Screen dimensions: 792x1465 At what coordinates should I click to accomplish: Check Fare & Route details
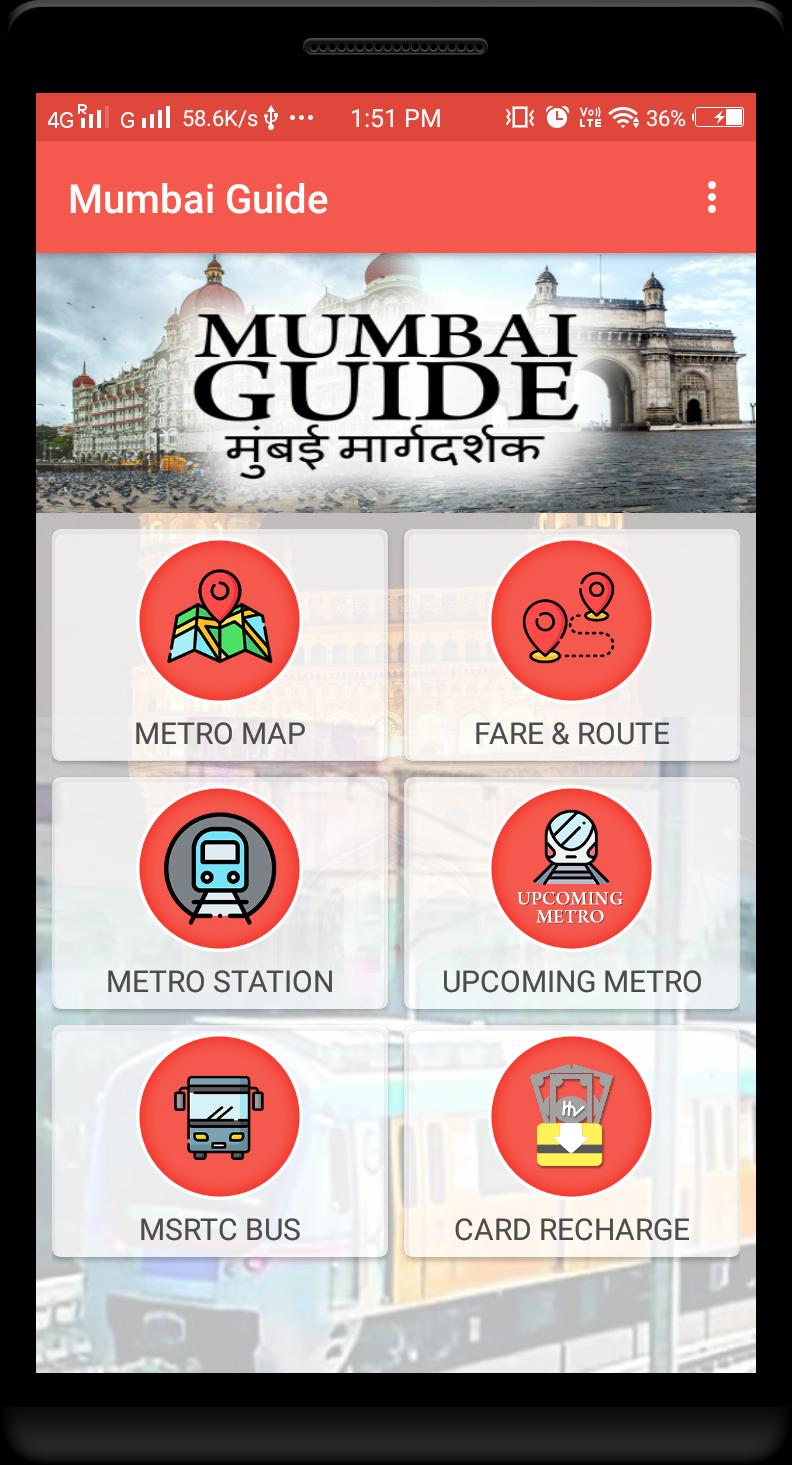pos(572,645)
